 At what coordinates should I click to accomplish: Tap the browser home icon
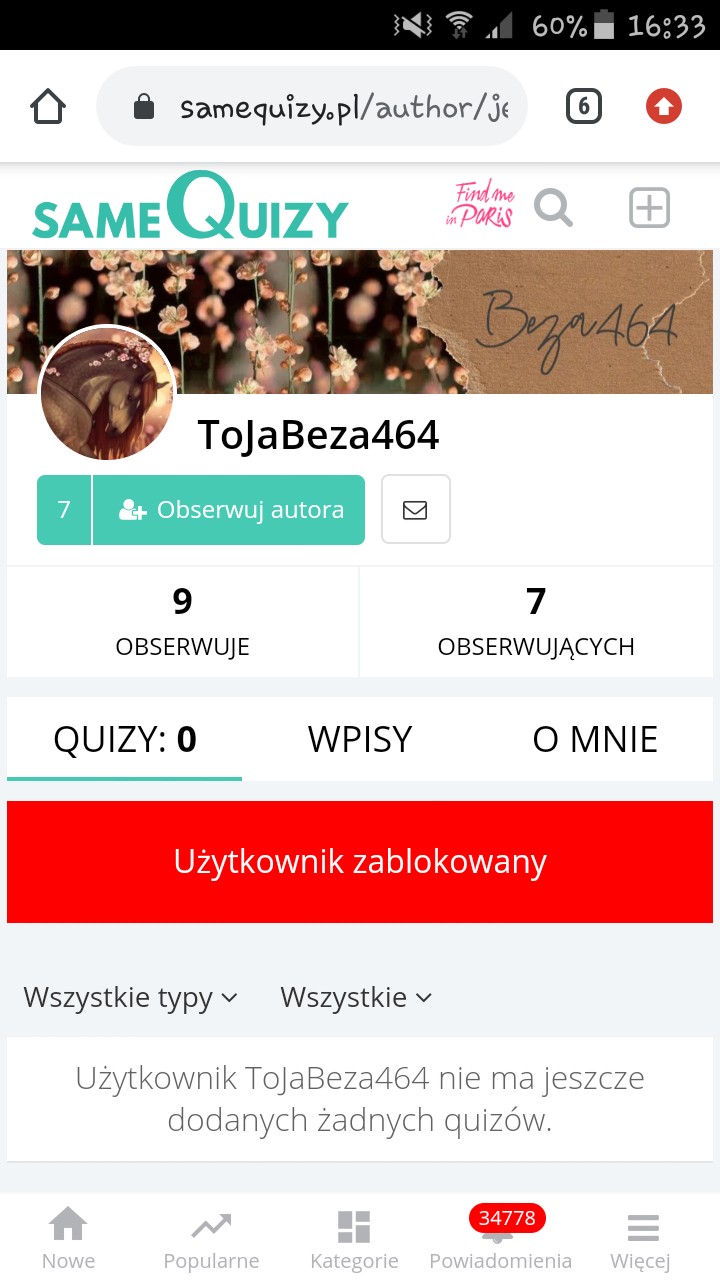(48, 106)
